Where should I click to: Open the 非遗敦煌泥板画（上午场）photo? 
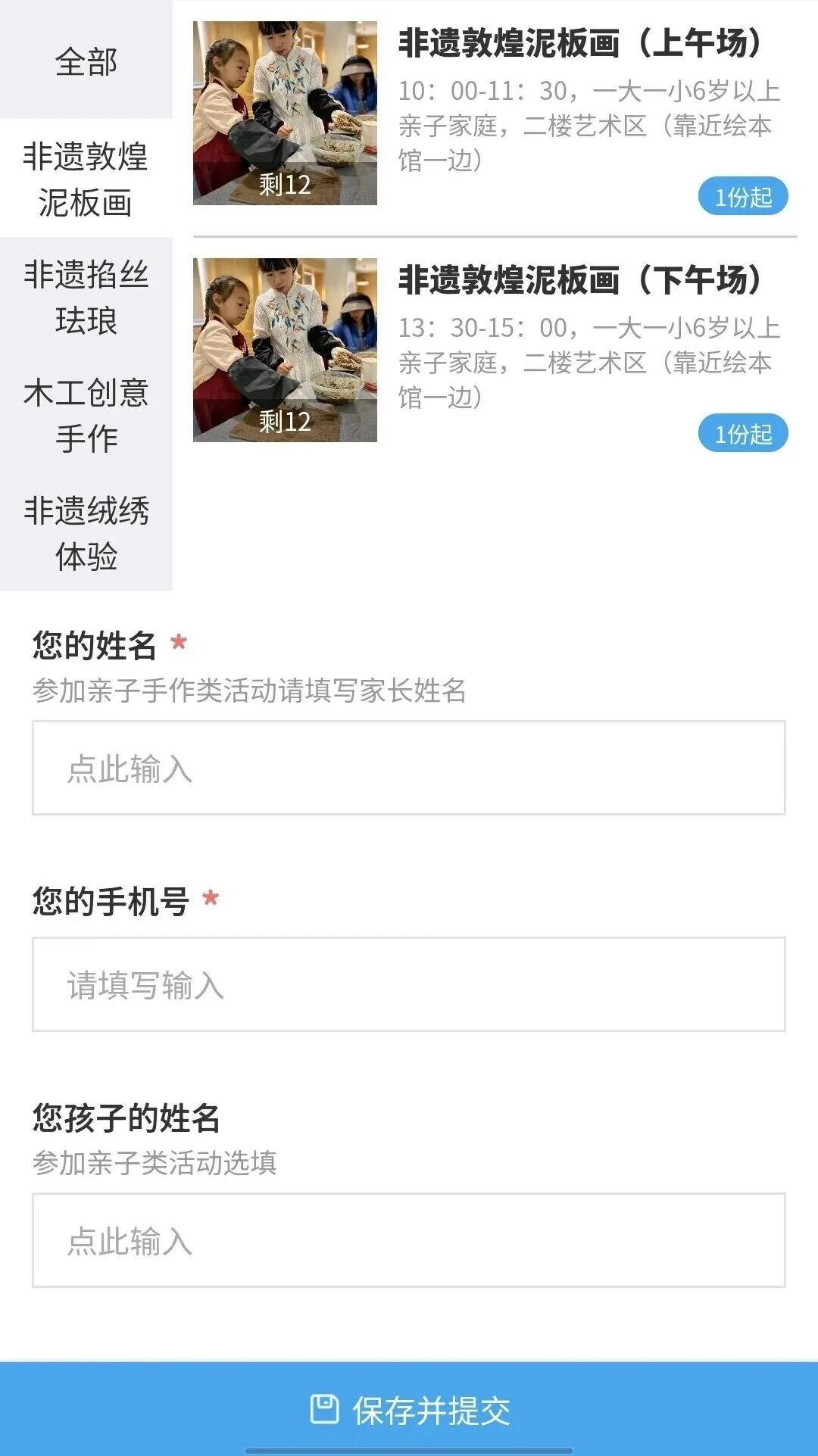tap(285, 113)
